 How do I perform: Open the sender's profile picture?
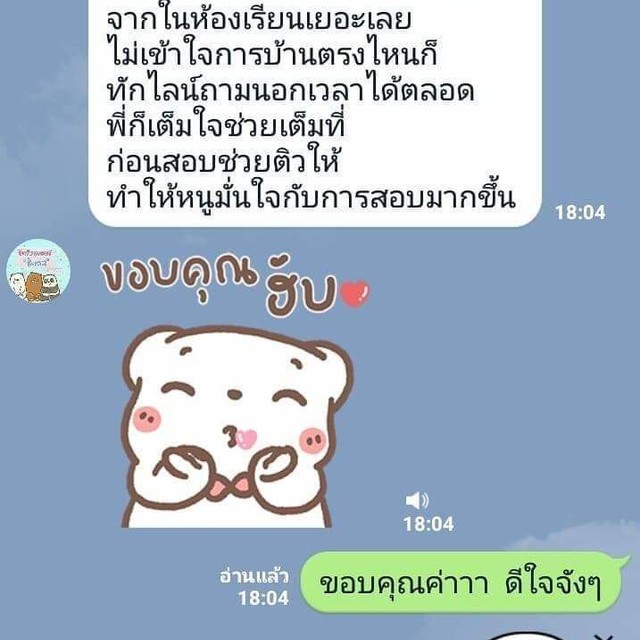(x=38, y=271)
